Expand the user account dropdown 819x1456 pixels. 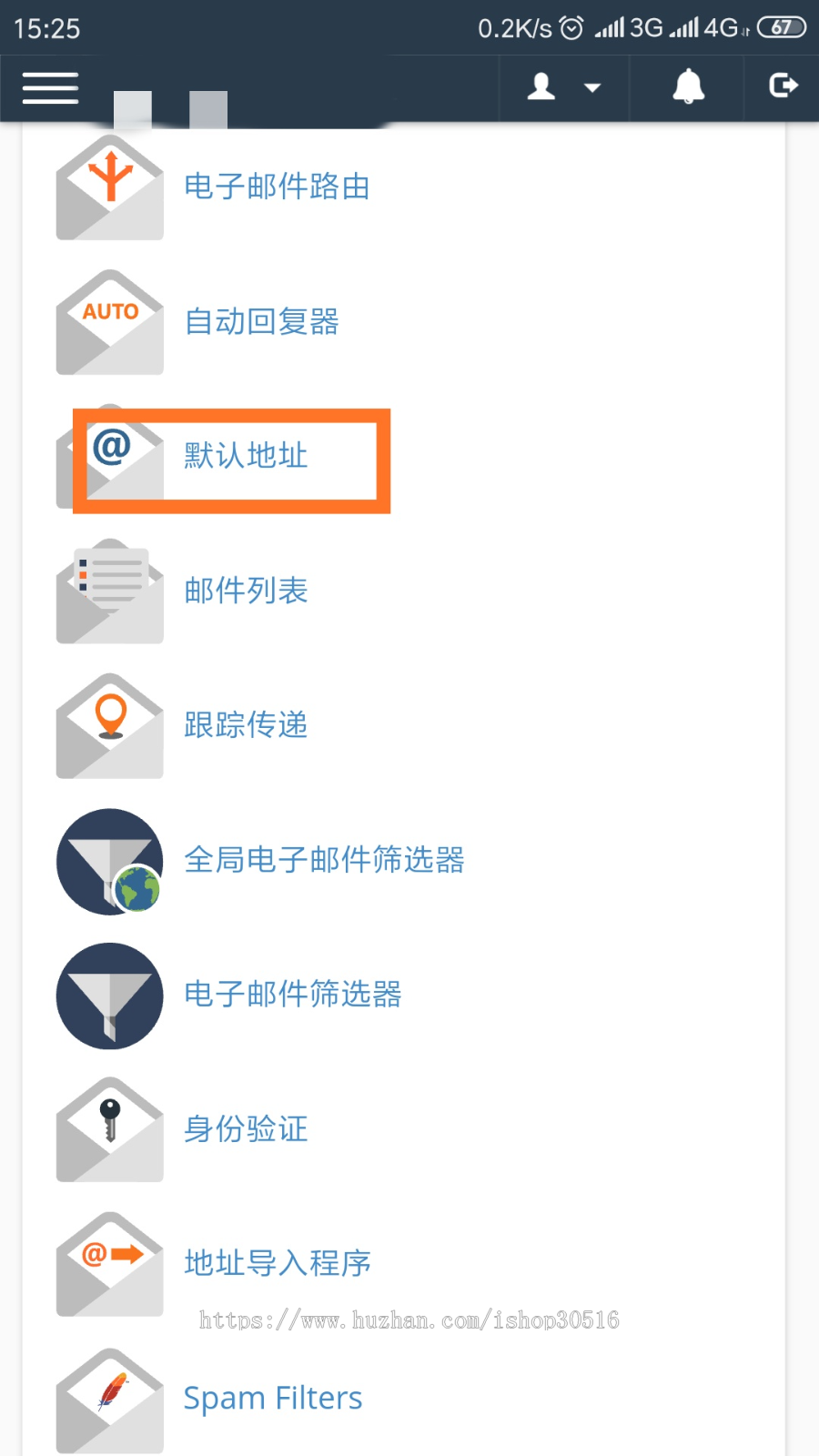pos(563,87)
